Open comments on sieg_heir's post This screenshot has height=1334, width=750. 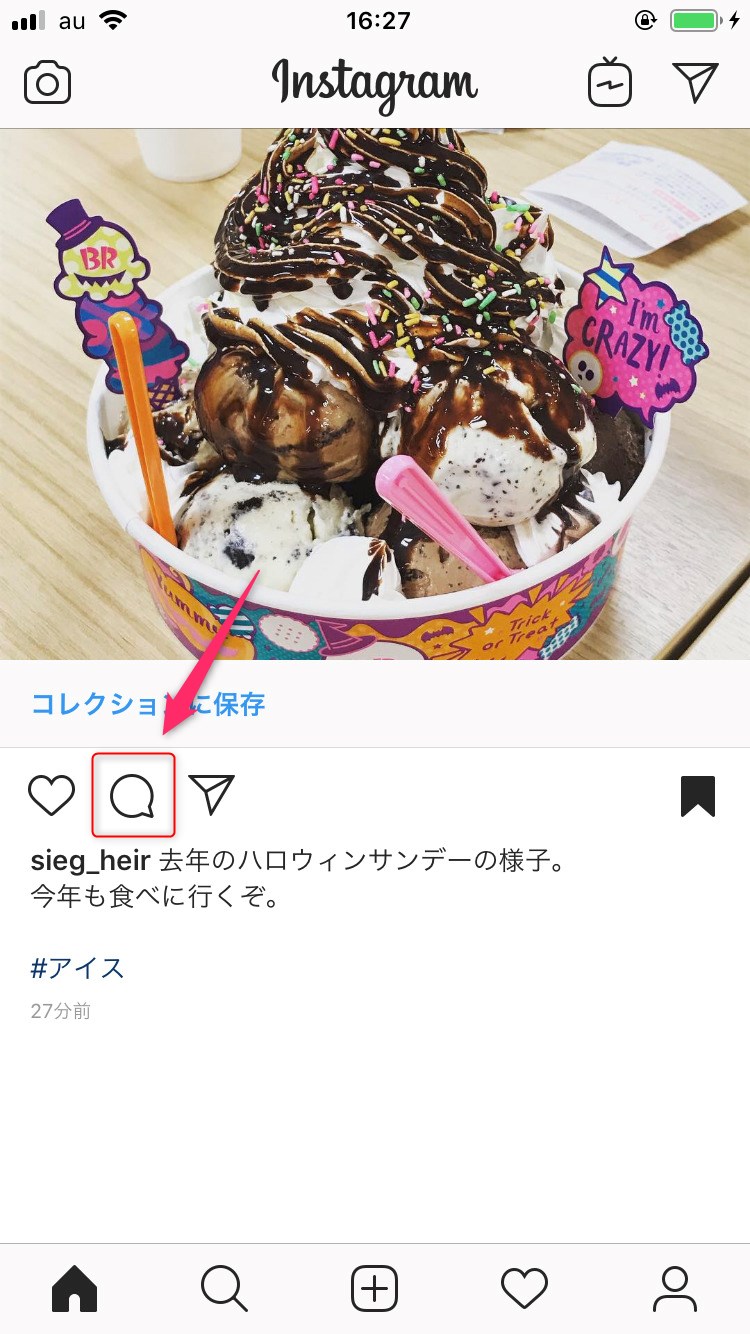(132, 797)
